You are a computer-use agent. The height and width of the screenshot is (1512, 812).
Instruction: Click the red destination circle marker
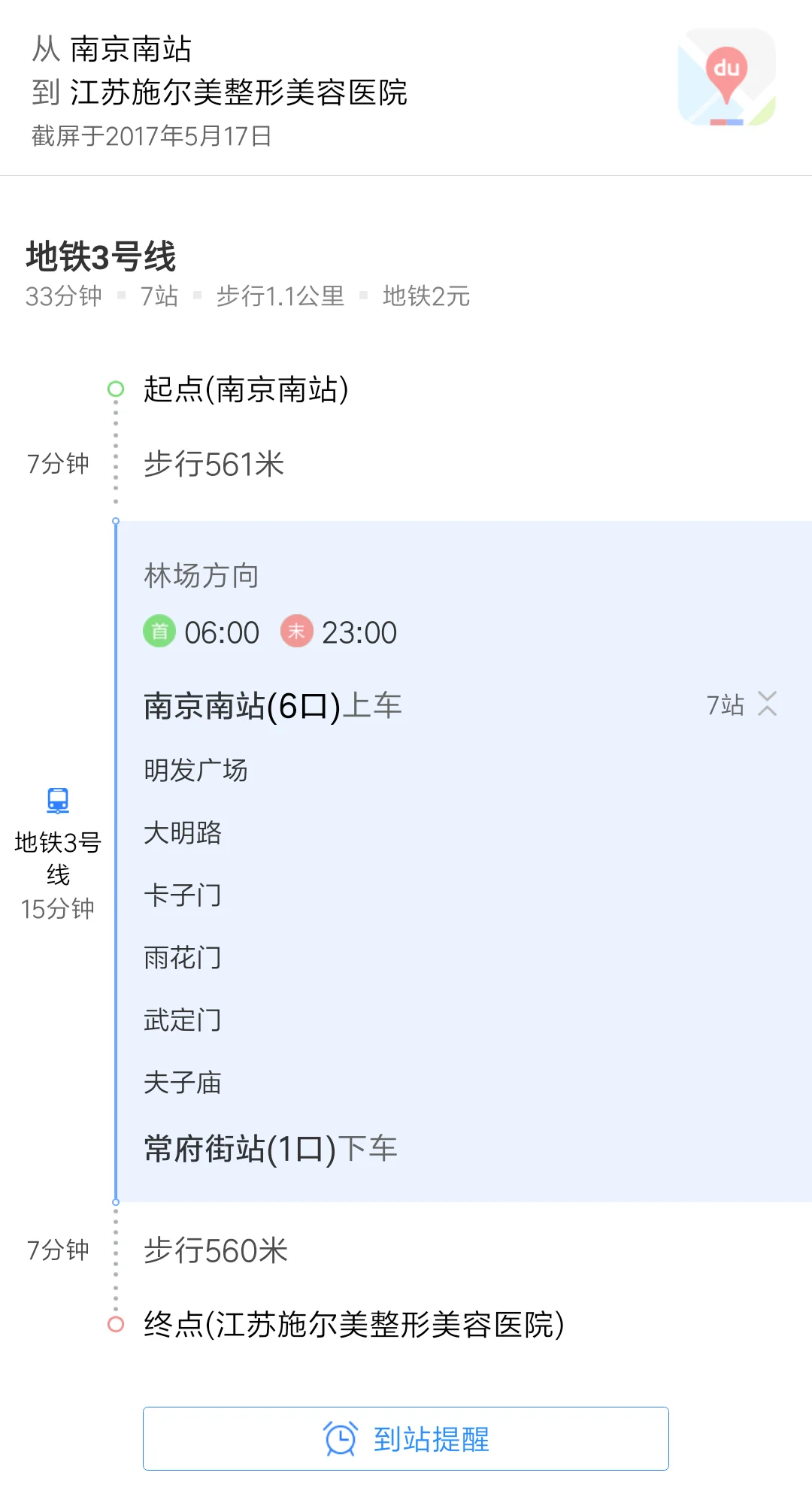(x=114, y=1324)
